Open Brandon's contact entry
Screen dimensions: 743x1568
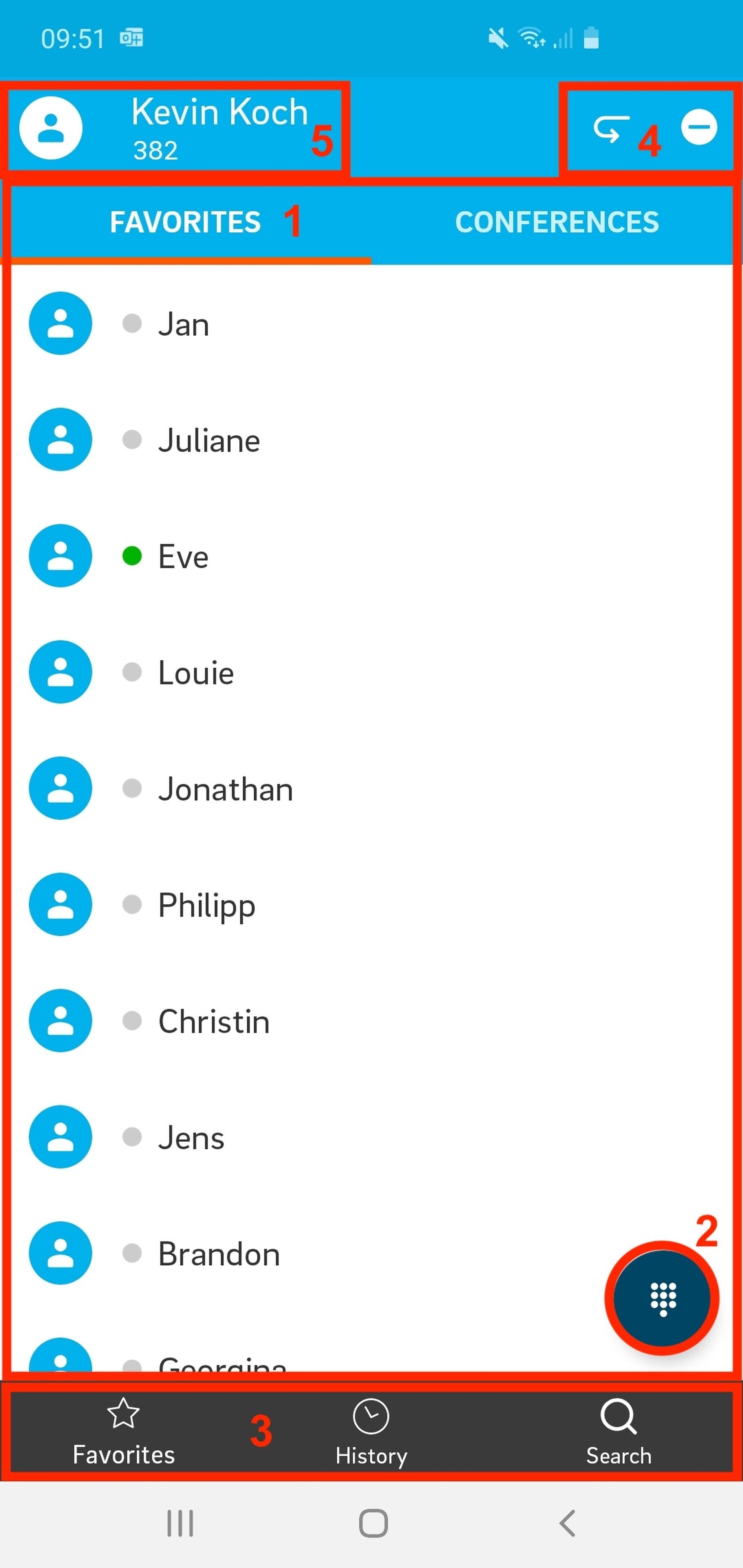(219, 1254)
